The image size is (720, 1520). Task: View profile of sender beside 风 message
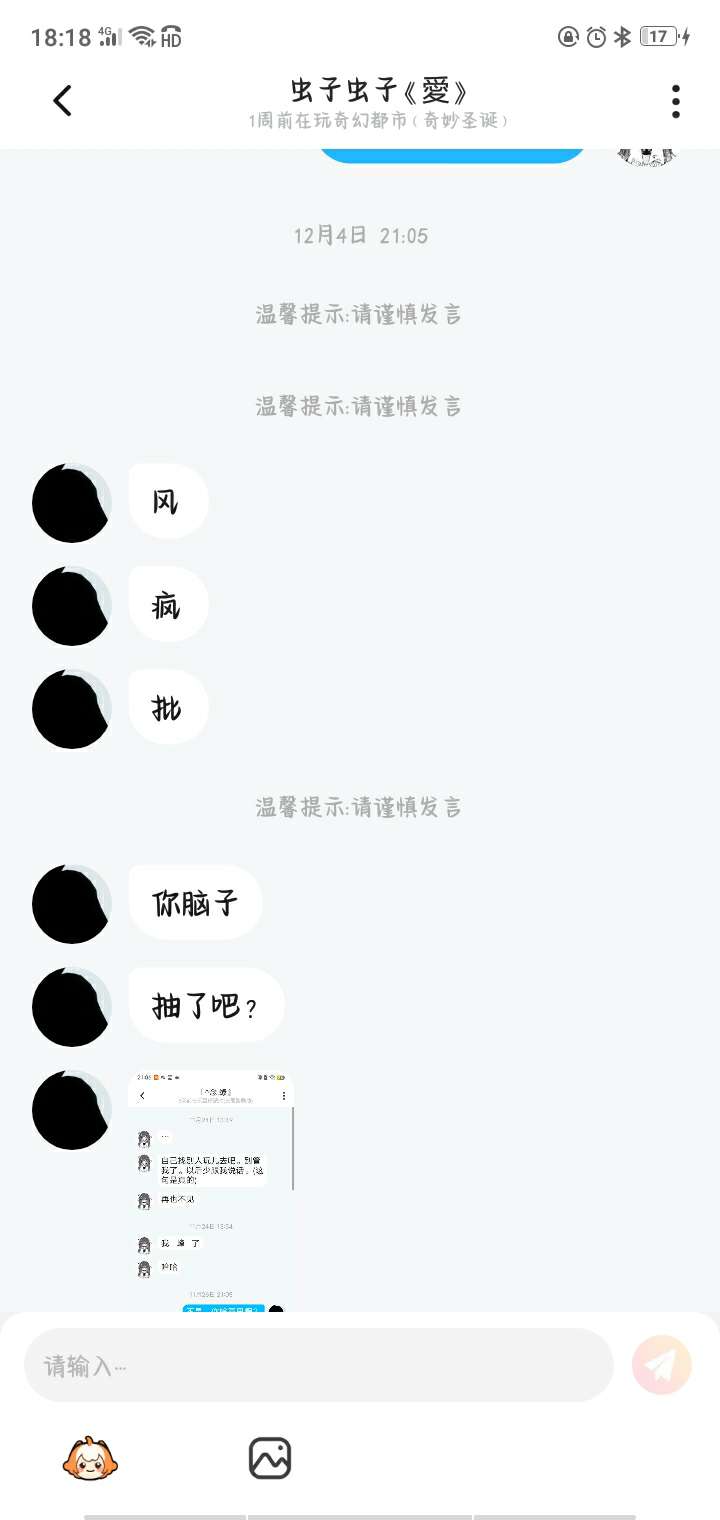point(71,503)
